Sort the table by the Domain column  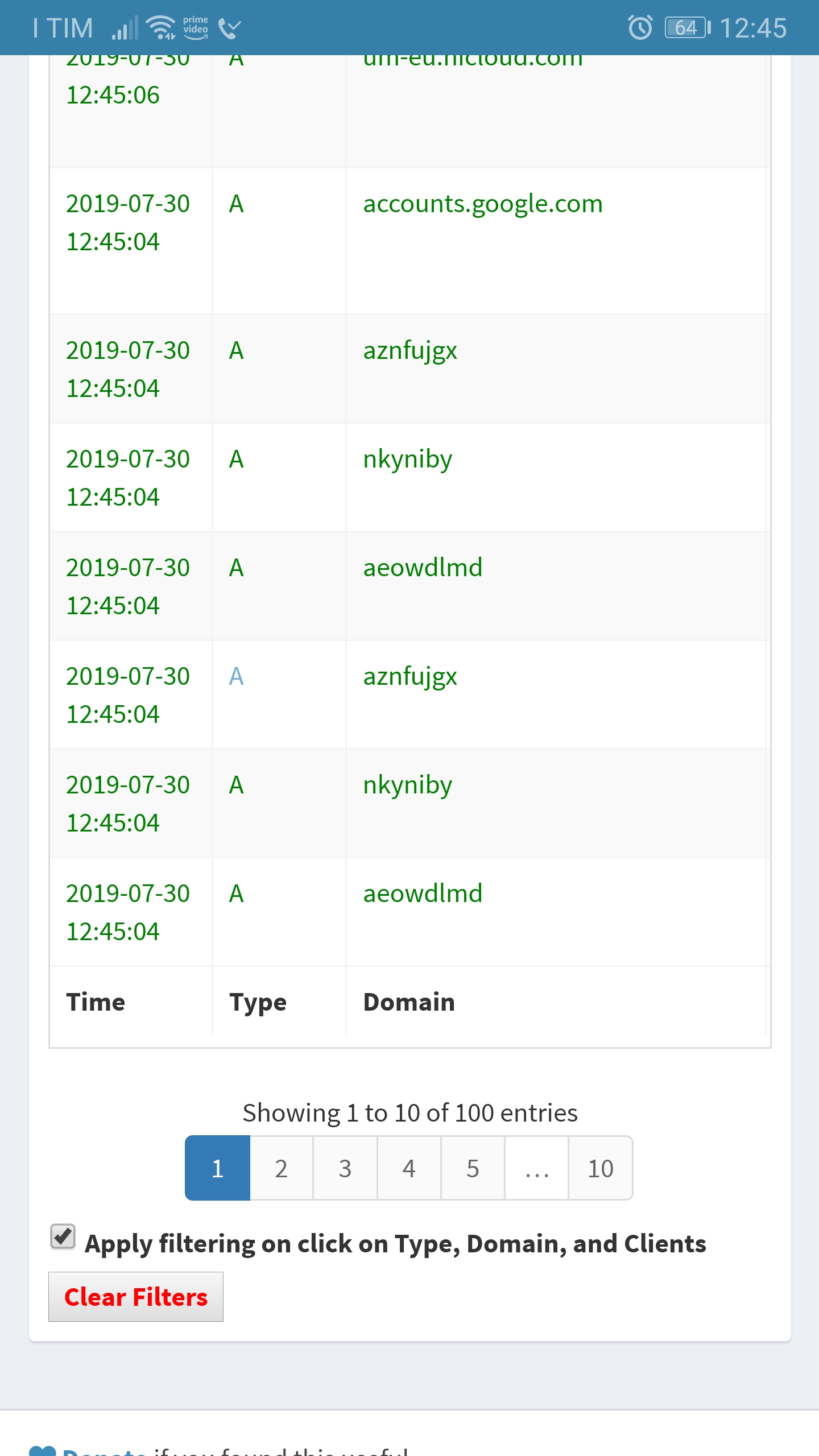[x=409, y=1002]
